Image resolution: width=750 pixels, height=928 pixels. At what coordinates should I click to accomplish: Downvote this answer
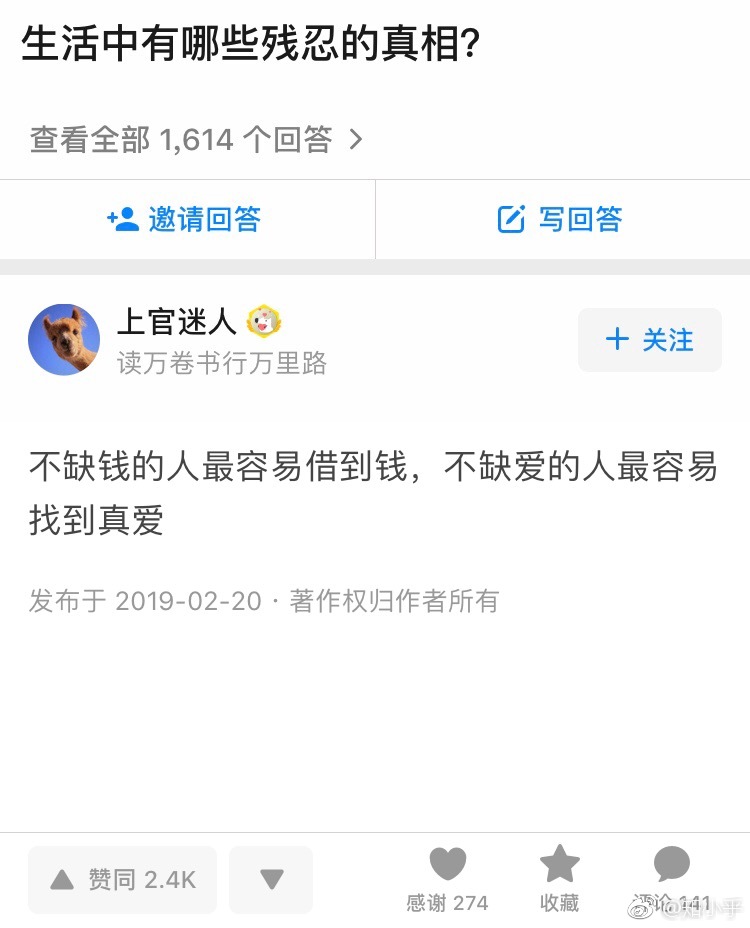[x=271, y=880]
